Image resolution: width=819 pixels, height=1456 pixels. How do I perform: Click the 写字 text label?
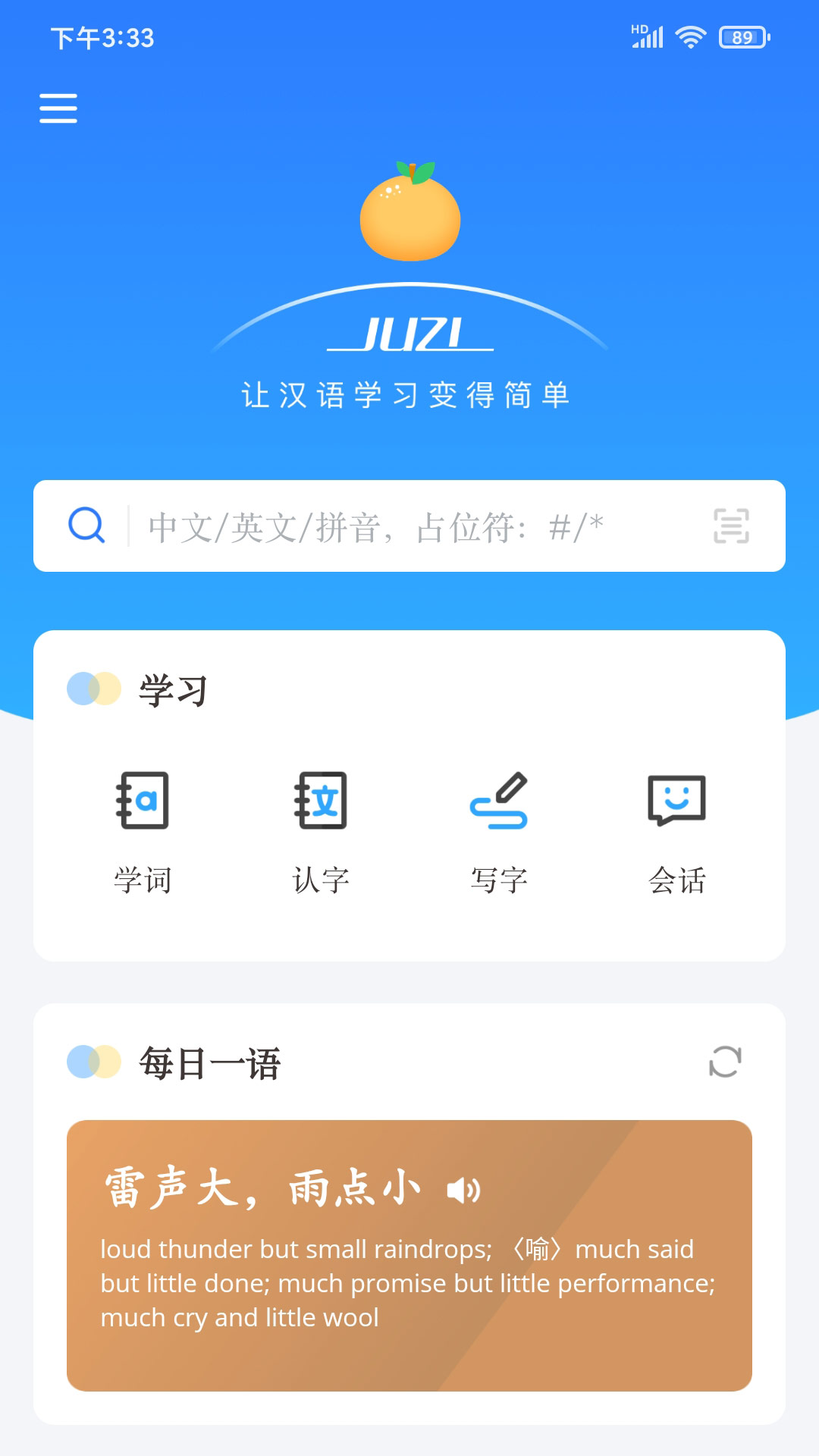click(x=500, y=880)
